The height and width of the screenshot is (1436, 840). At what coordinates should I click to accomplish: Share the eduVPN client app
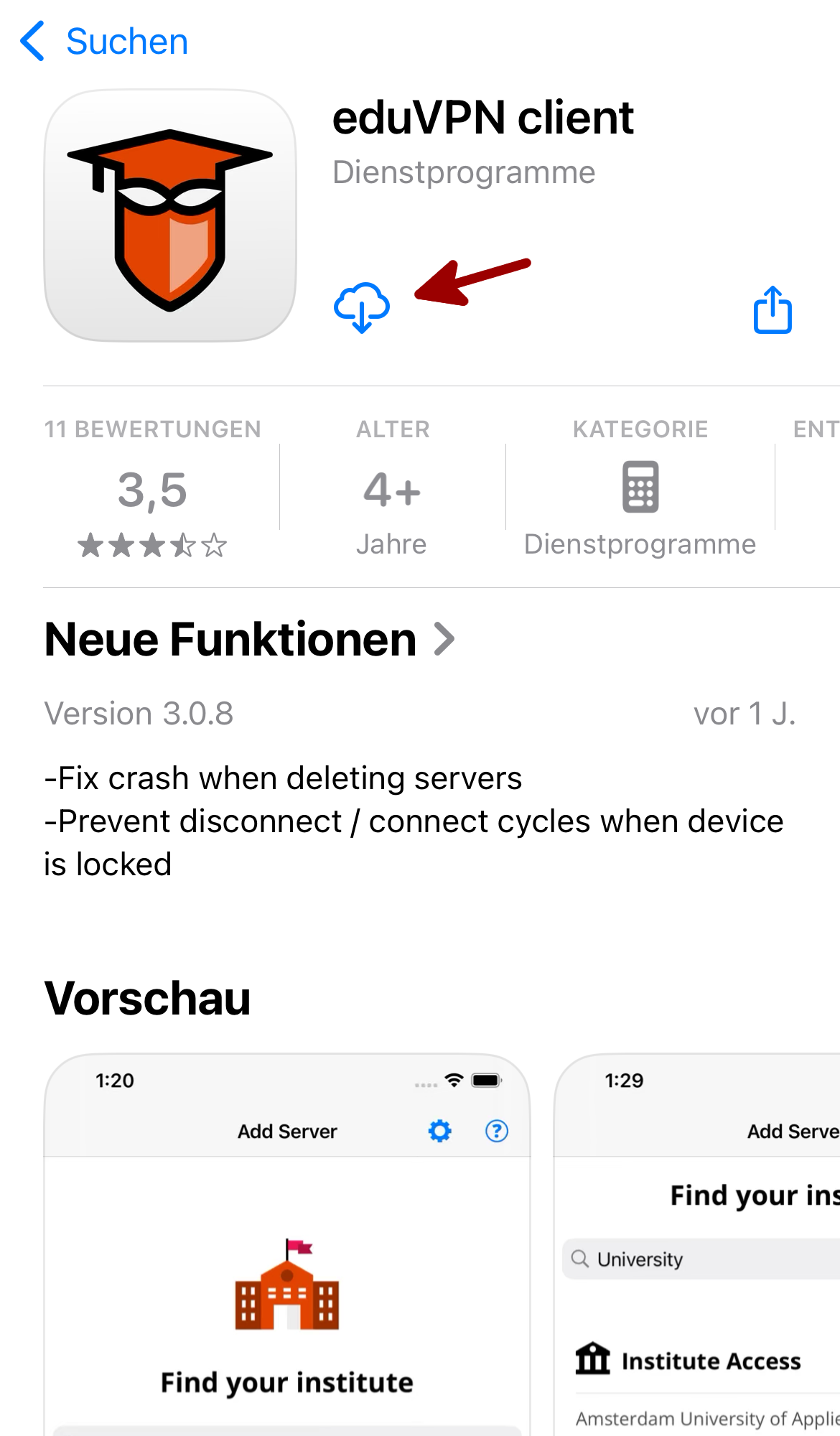click(x=773, y=310)
